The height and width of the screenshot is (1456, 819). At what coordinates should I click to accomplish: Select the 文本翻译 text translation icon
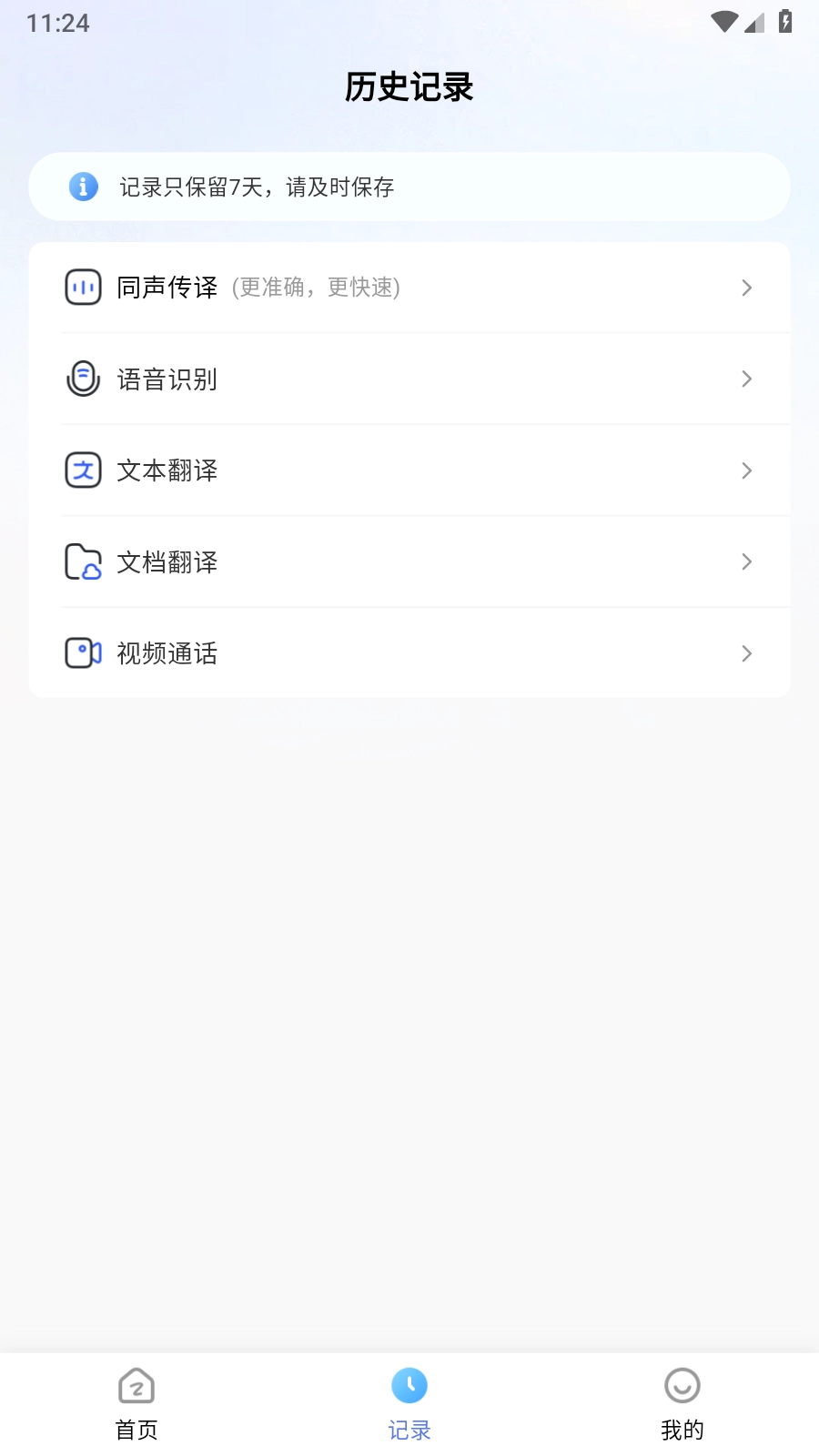83,470
